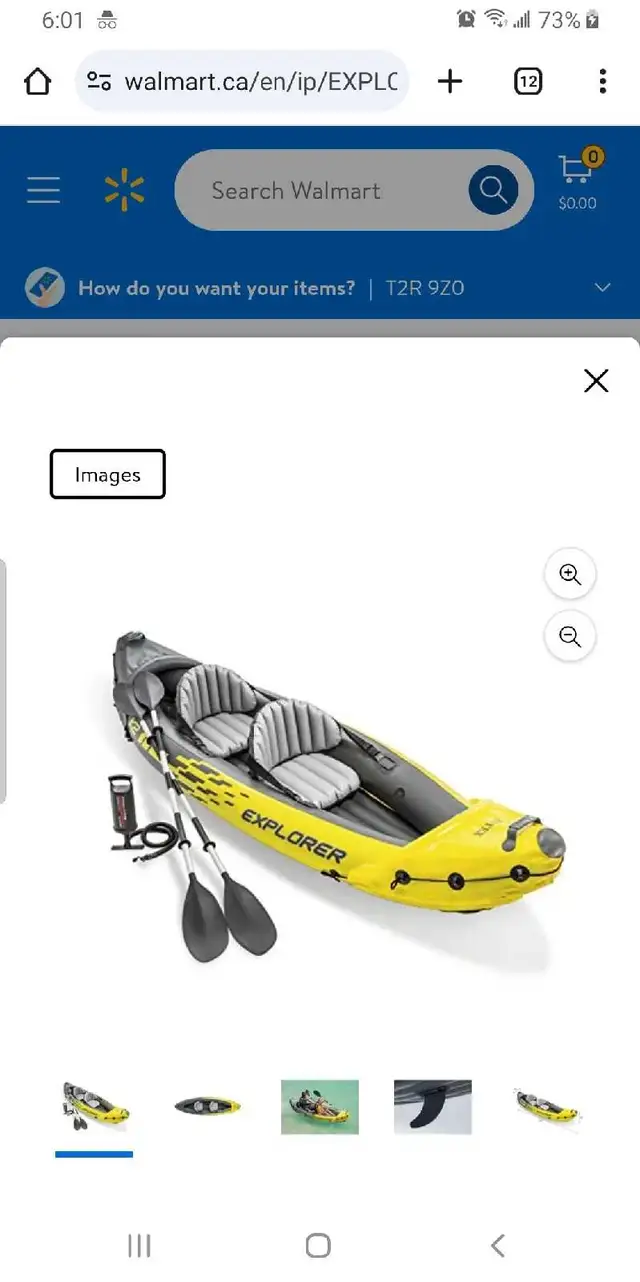This screenshot has height=1282, width=640.
Task: Select the first kayak thumbnail with paddles
Action: (x=94, y=1106)
